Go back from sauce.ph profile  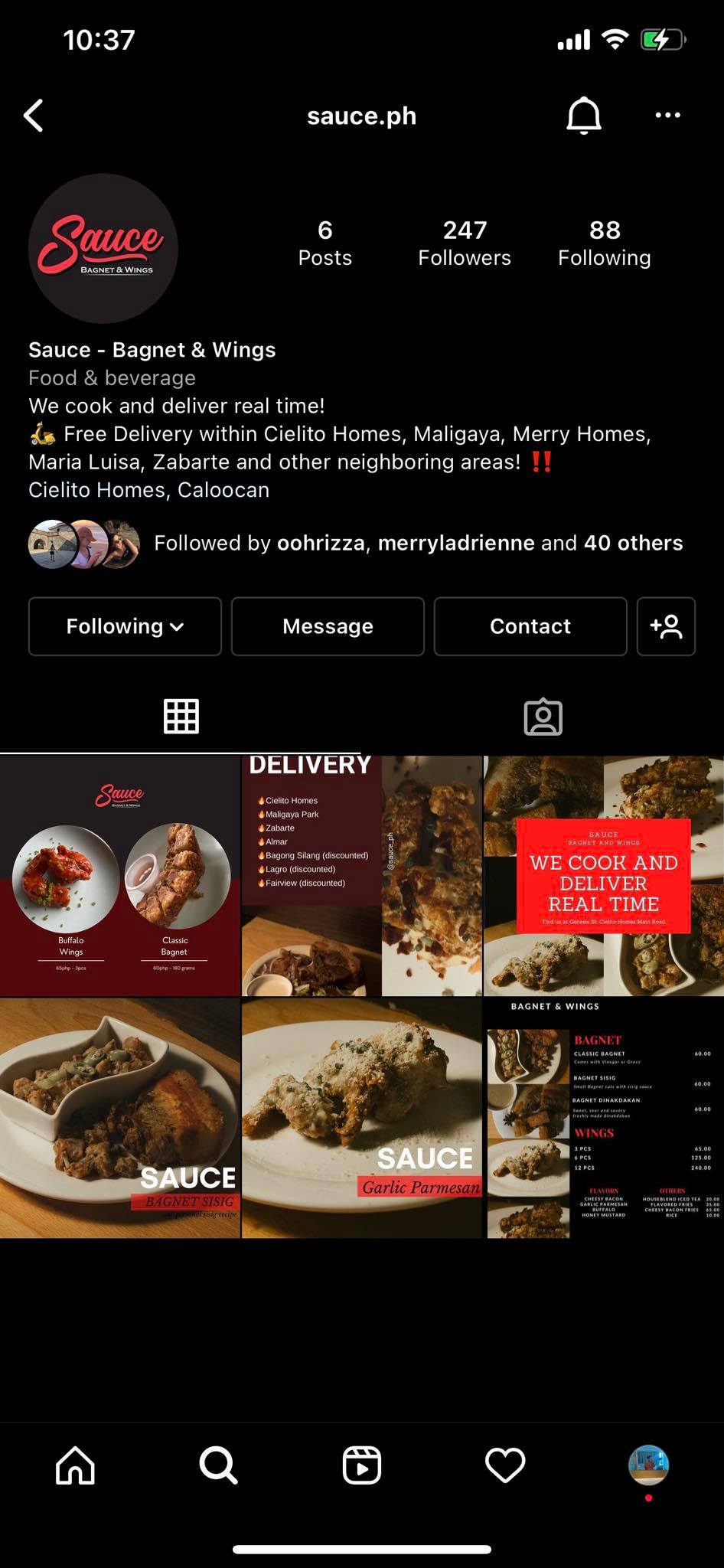[34, 116]
